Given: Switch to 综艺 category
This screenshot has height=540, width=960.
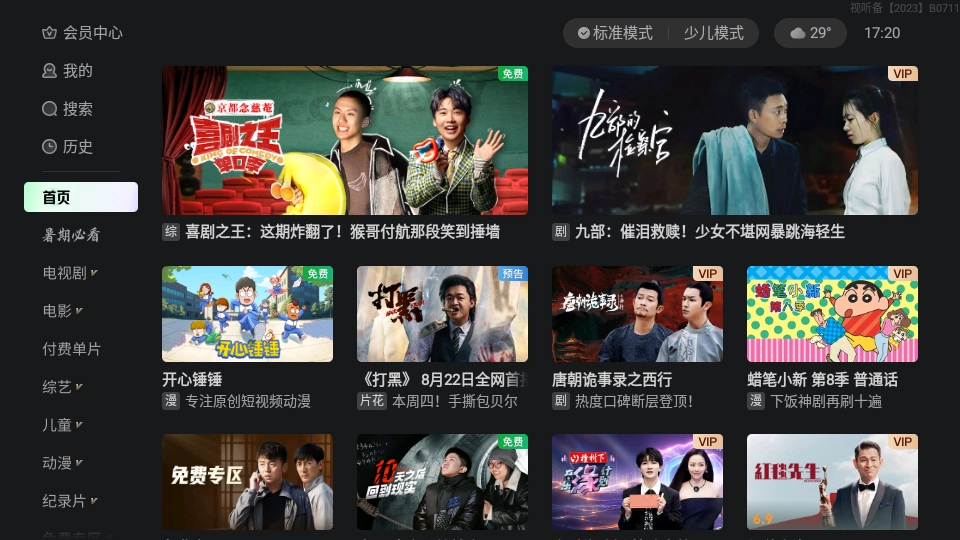Looking at the screenshot, I should [x=63, y=387].
